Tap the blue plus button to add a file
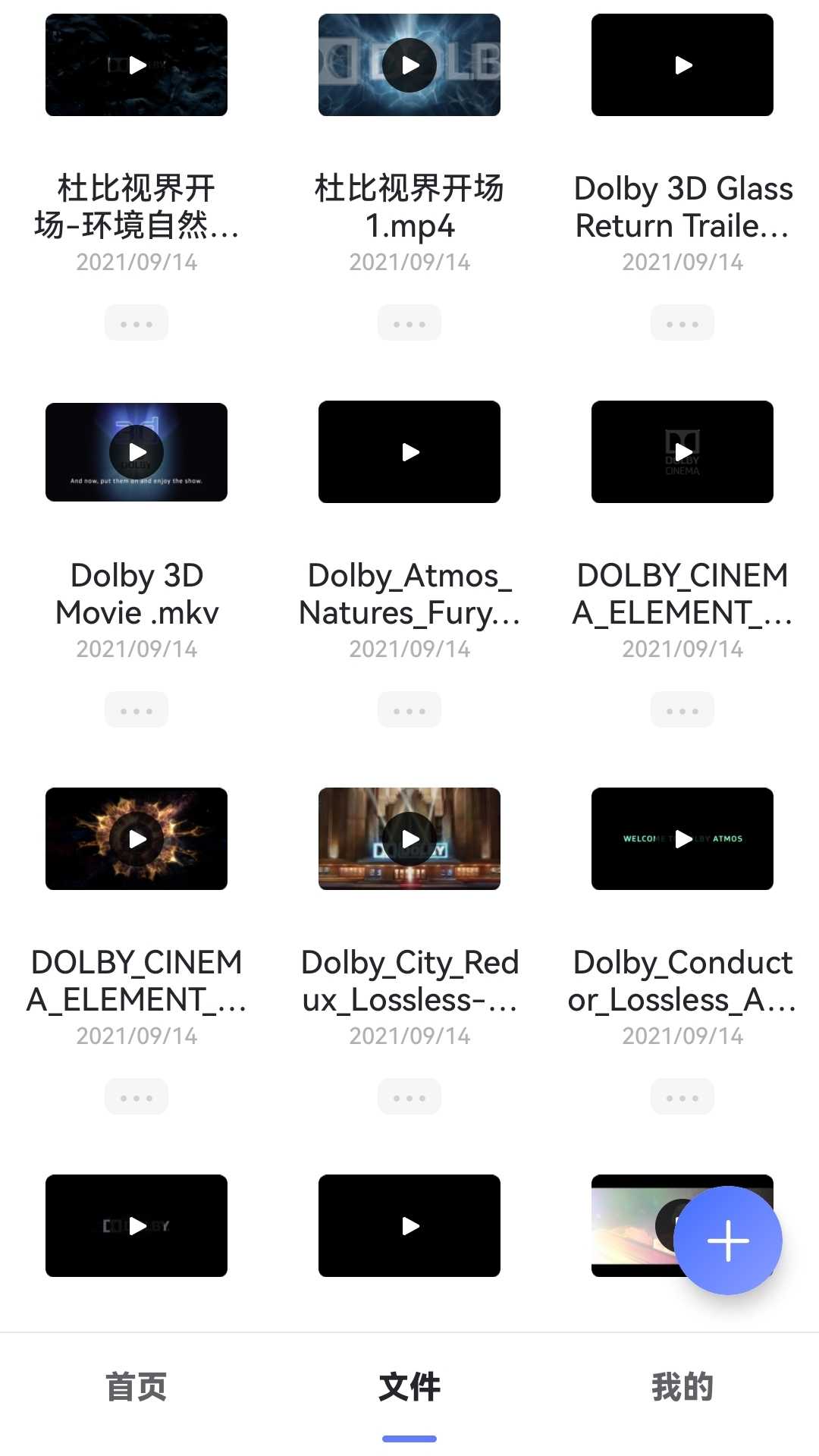 click(x=728, y=1241)
